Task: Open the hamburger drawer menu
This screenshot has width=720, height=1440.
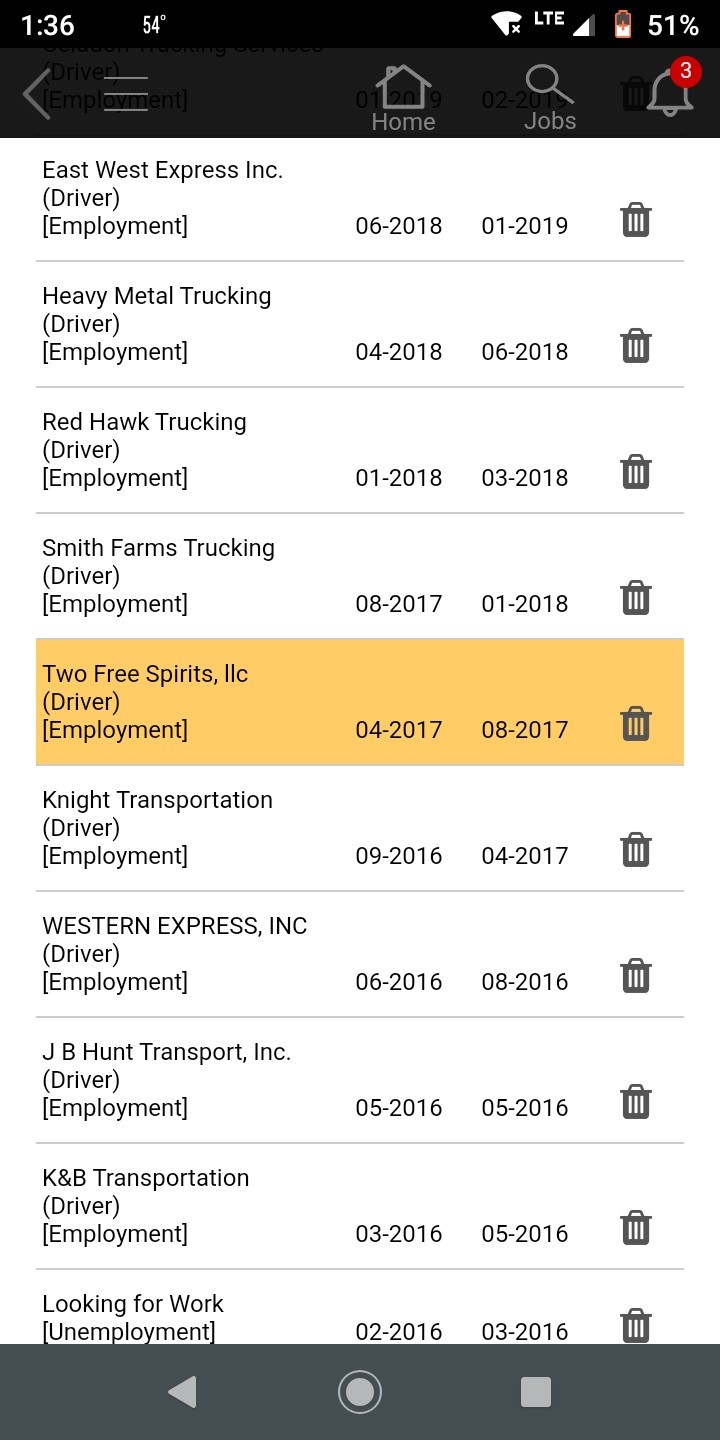Action: (126, 94)
